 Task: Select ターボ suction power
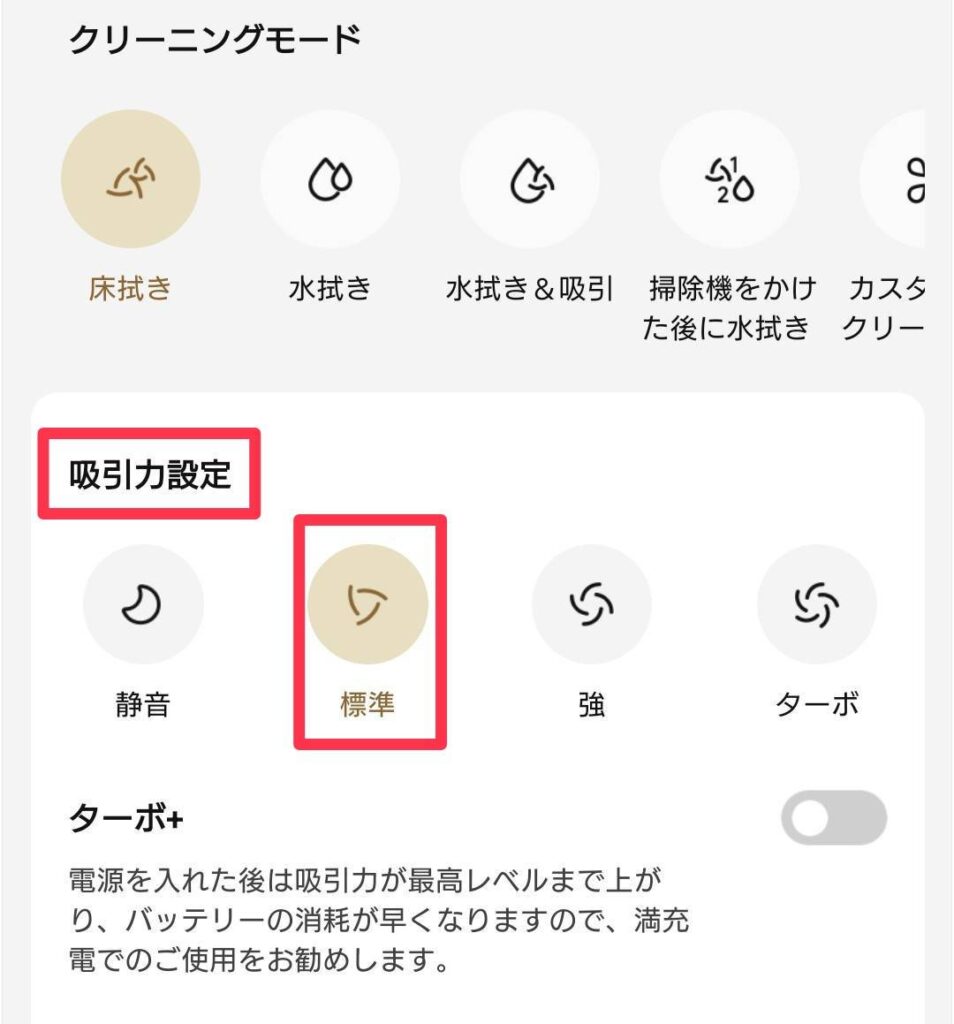[x=816, y=604]
